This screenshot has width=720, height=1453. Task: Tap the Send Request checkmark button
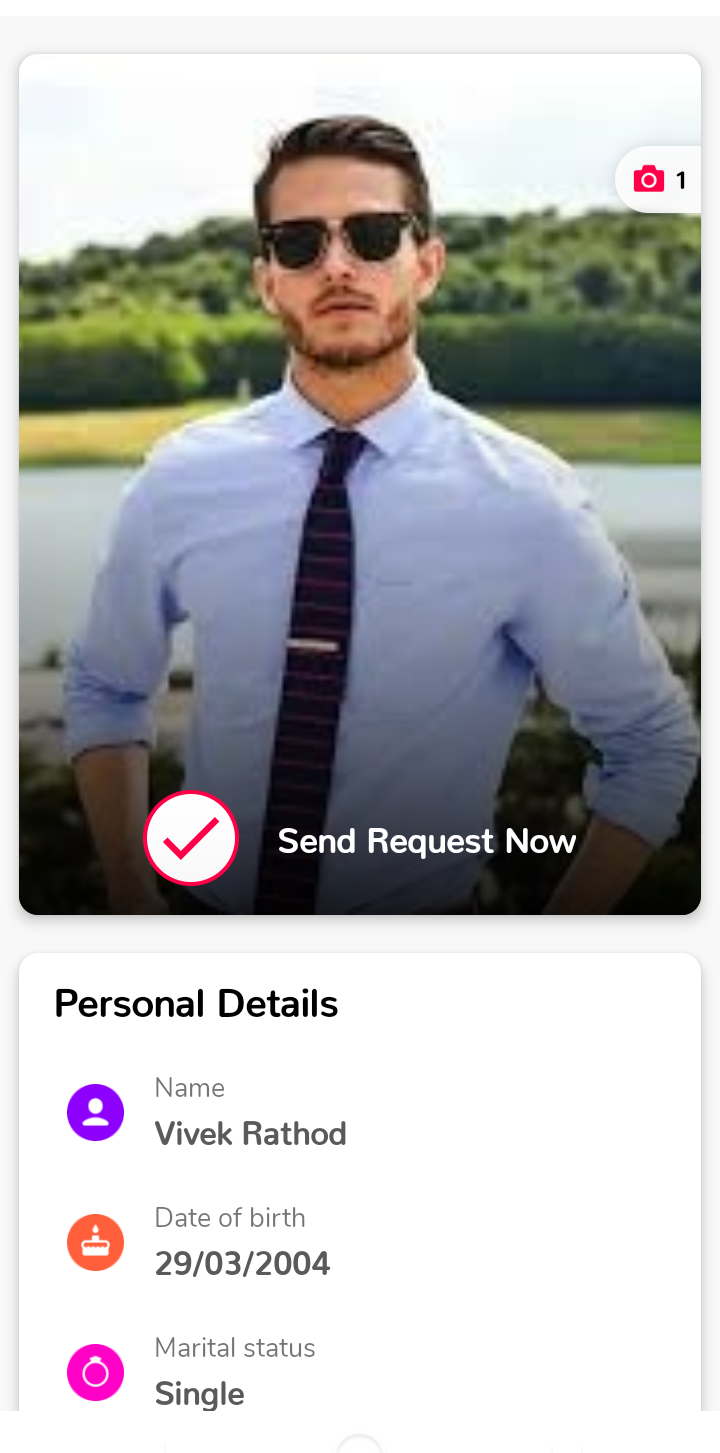pyautogui.click(x=191, y=838)
